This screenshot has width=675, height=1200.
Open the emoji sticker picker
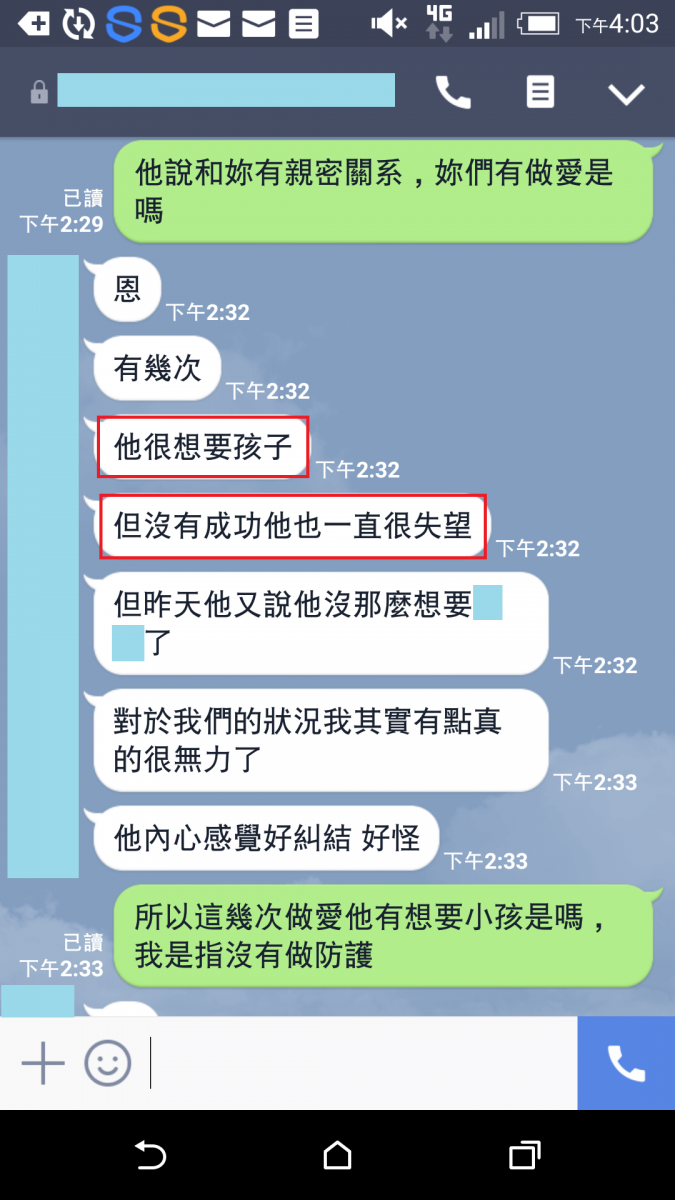(x=108, y=1063)
